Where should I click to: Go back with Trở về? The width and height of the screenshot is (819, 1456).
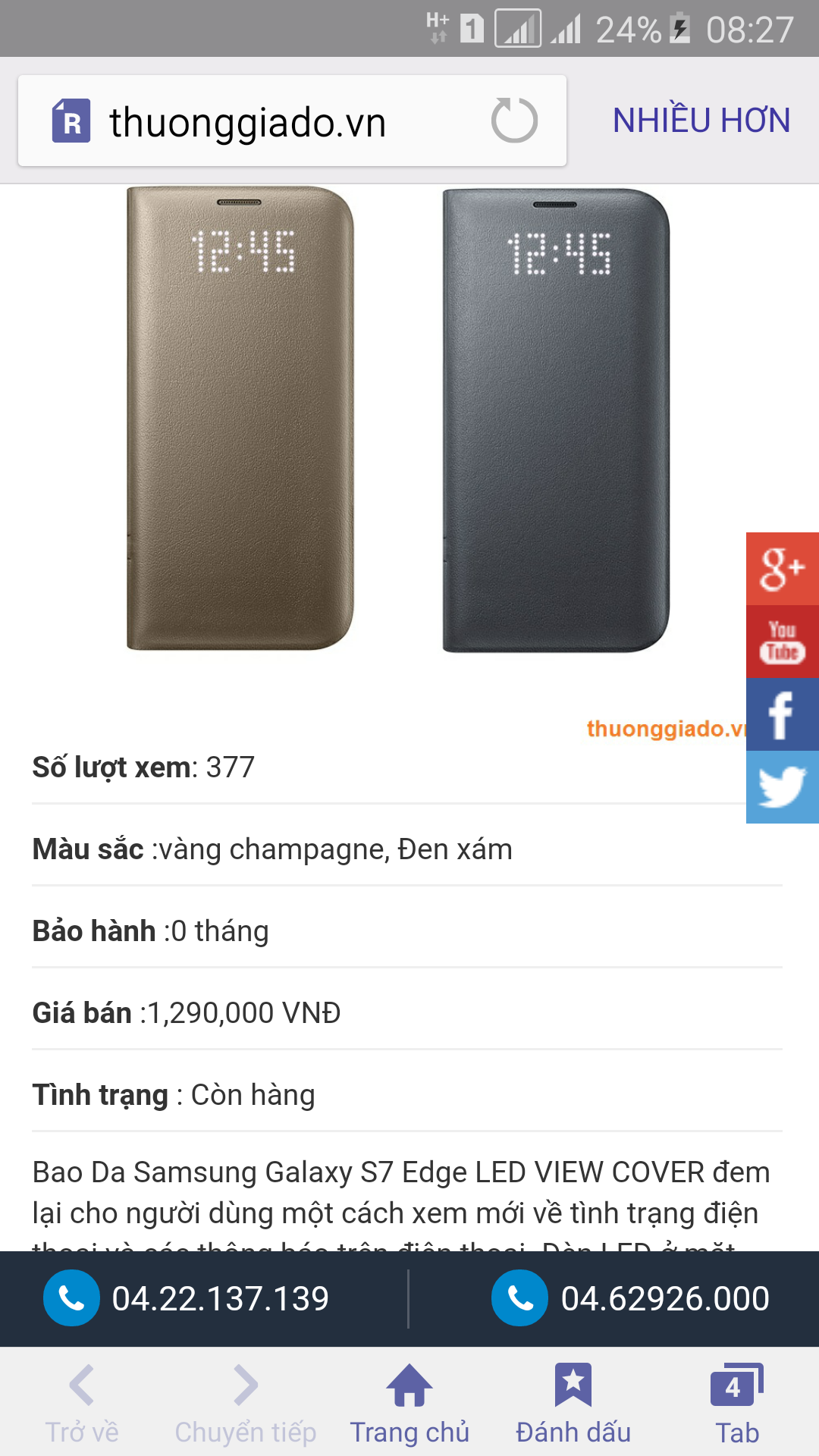tap(82, 1403)
